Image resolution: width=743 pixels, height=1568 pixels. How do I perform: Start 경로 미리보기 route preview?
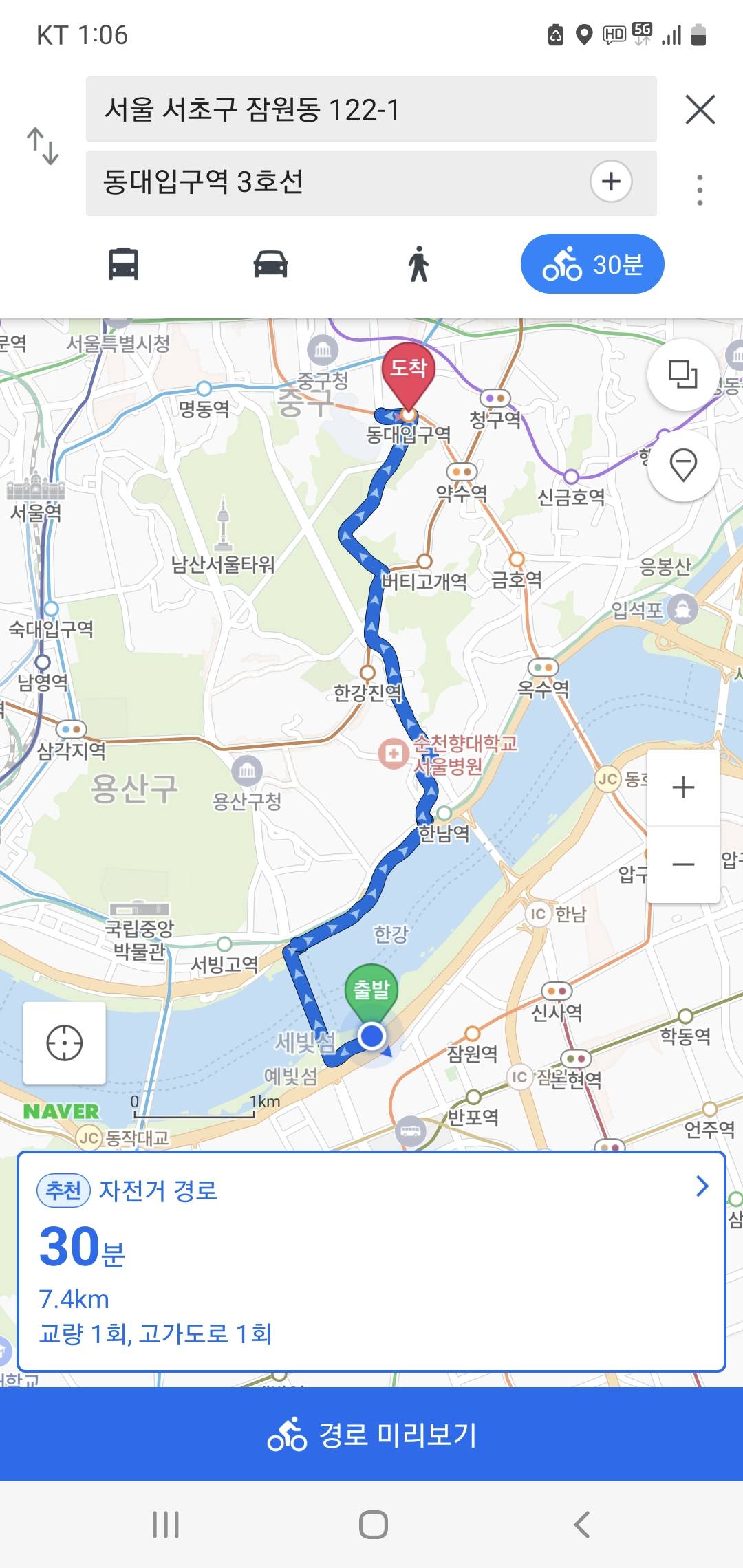click(371, 1435)
